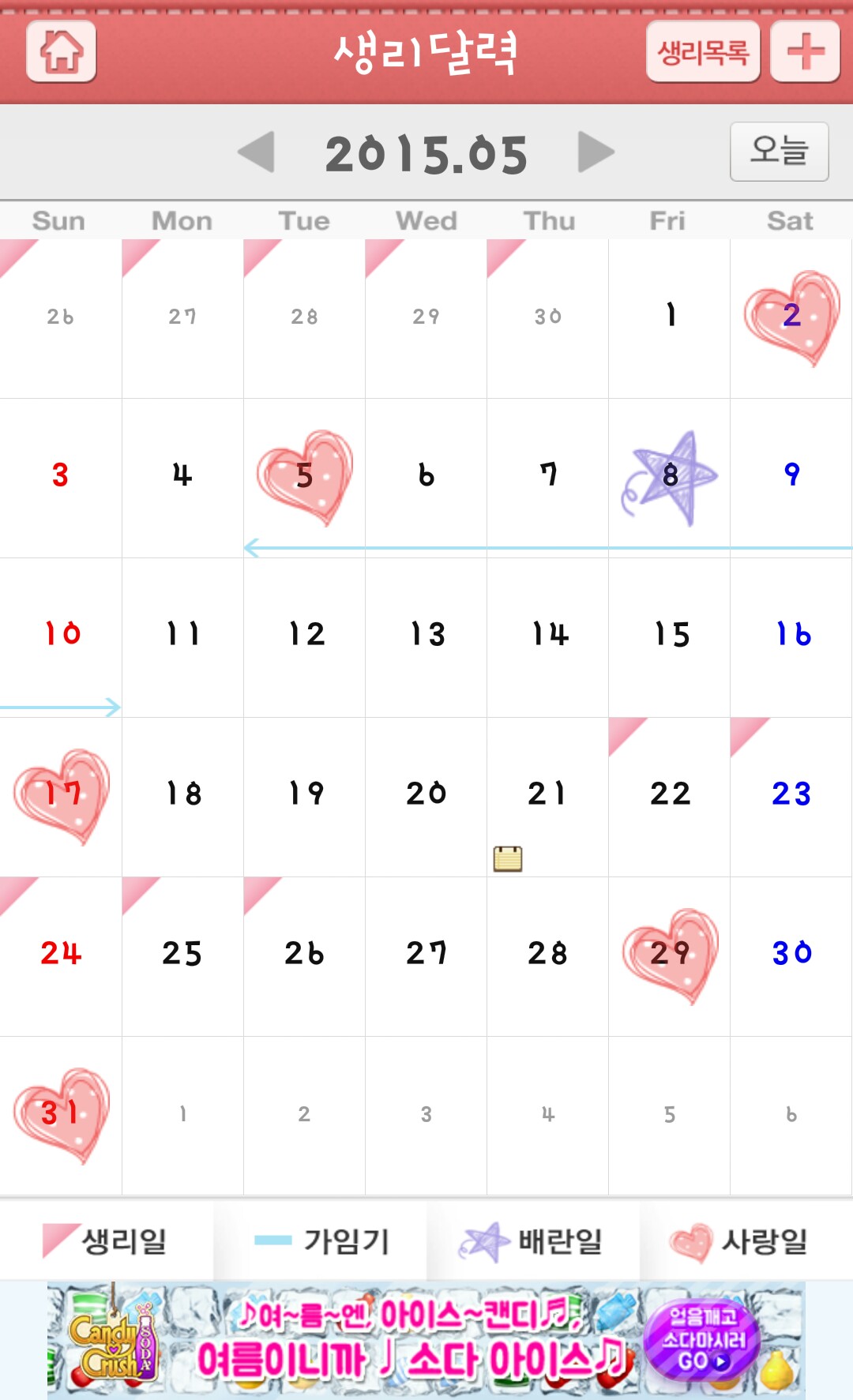
Task: Choose May 2 love day
Action: click(x=791, y=317)
